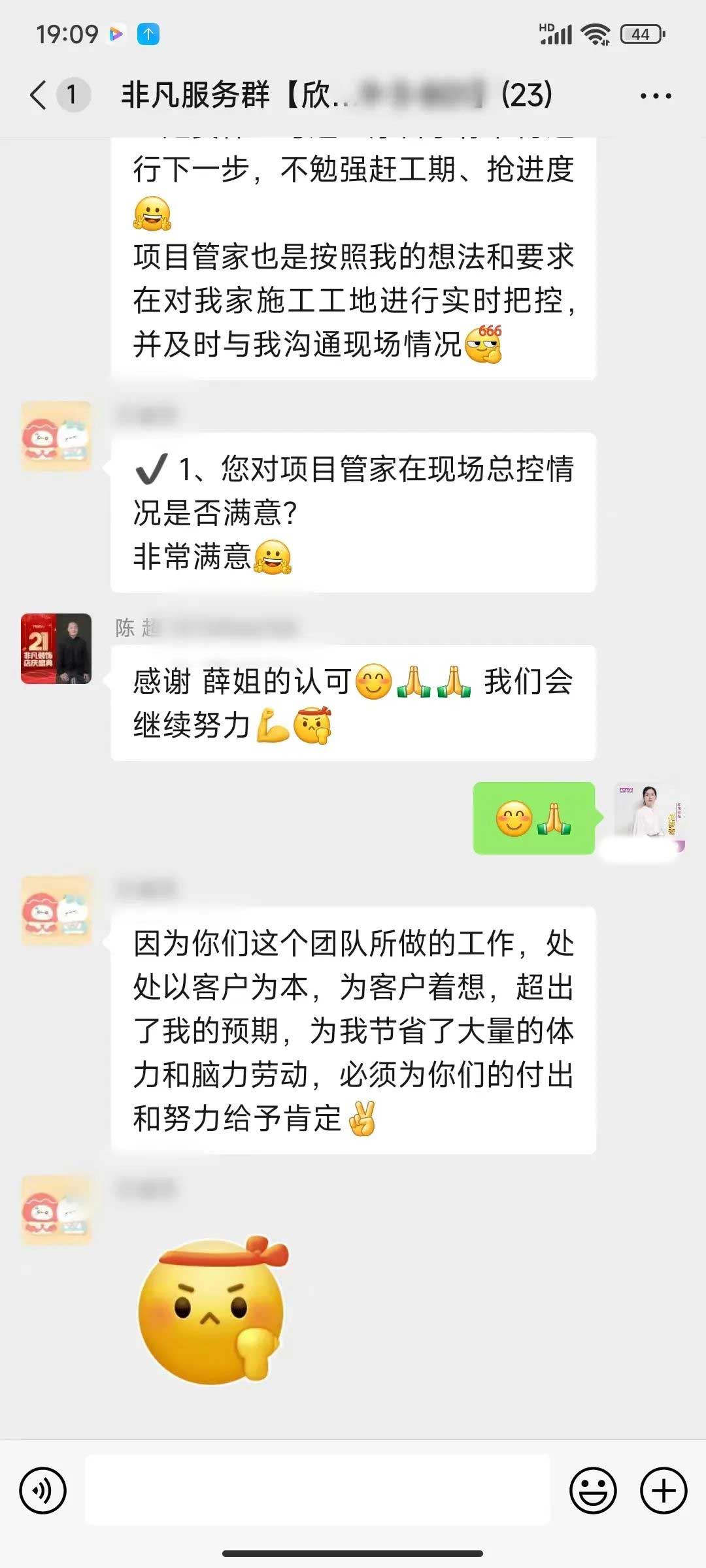Viewport: 706px width, 1568px height.
Task: Switch to voice message input
Action: [43, 1491]
